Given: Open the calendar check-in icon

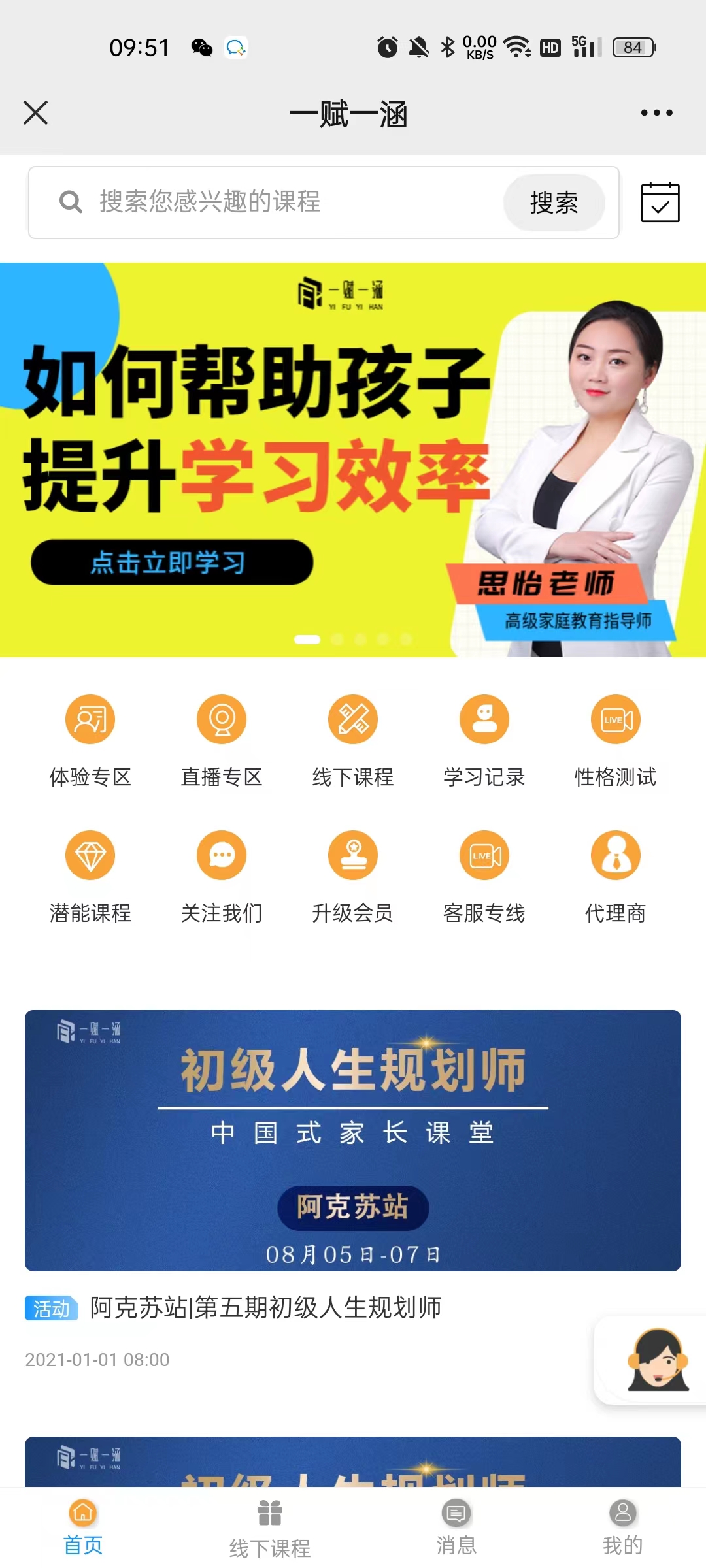Looking at the screenshot, I should click(660, 203).
